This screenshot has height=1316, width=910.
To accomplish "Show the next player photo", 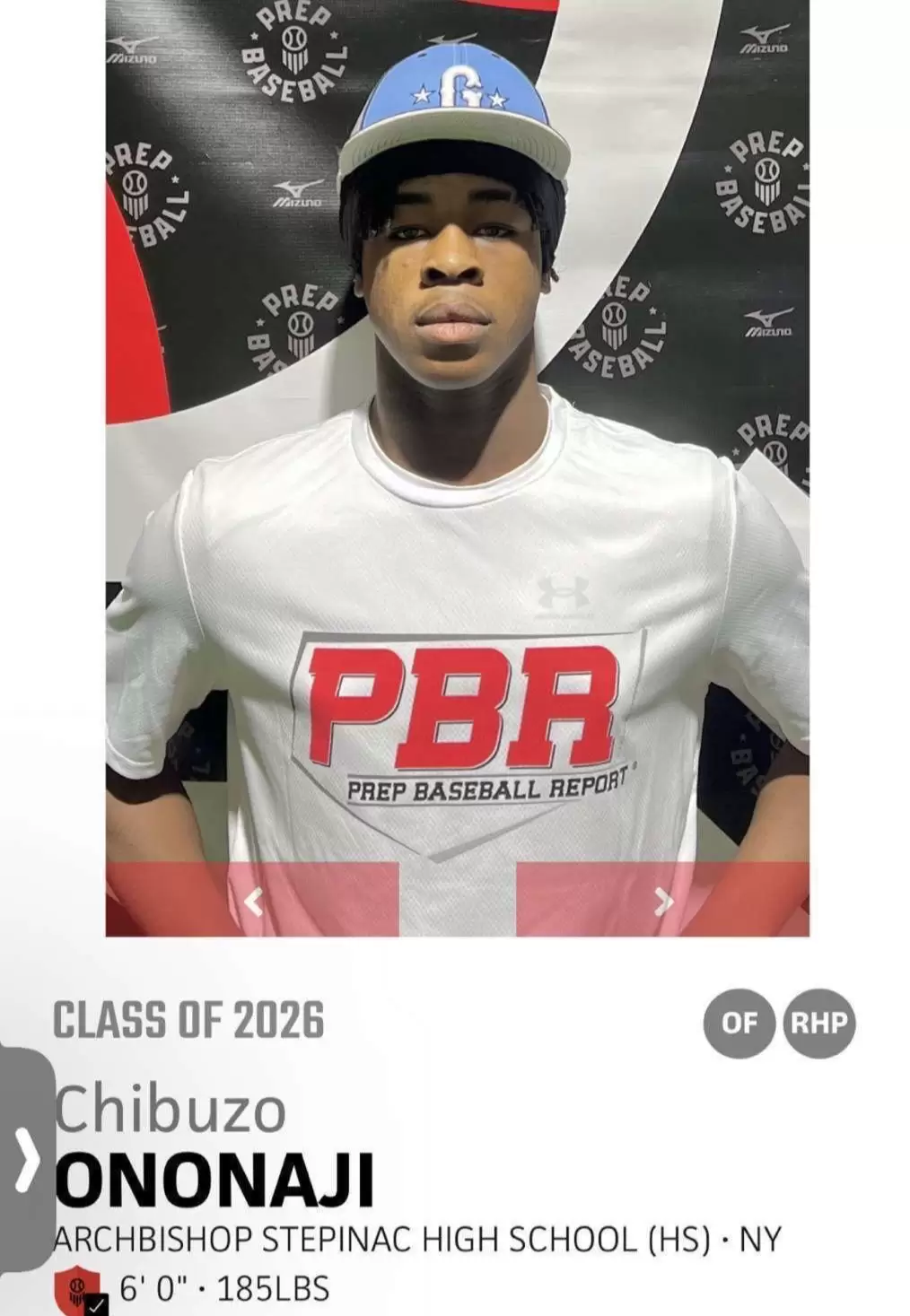I will pyautogui.click(x=662, y=901).
